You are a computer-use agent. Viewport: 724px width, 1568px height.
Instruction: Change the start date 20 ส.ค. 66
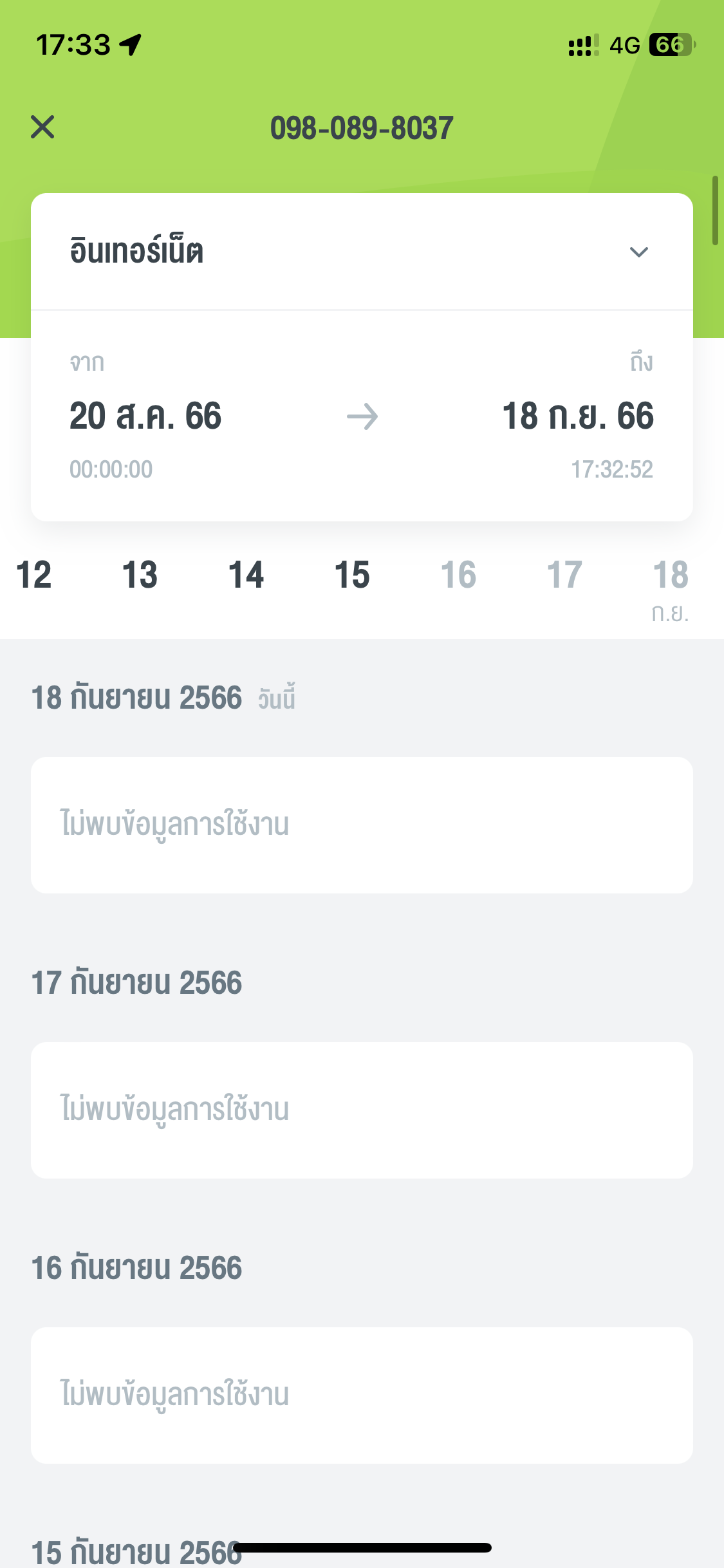145,416
